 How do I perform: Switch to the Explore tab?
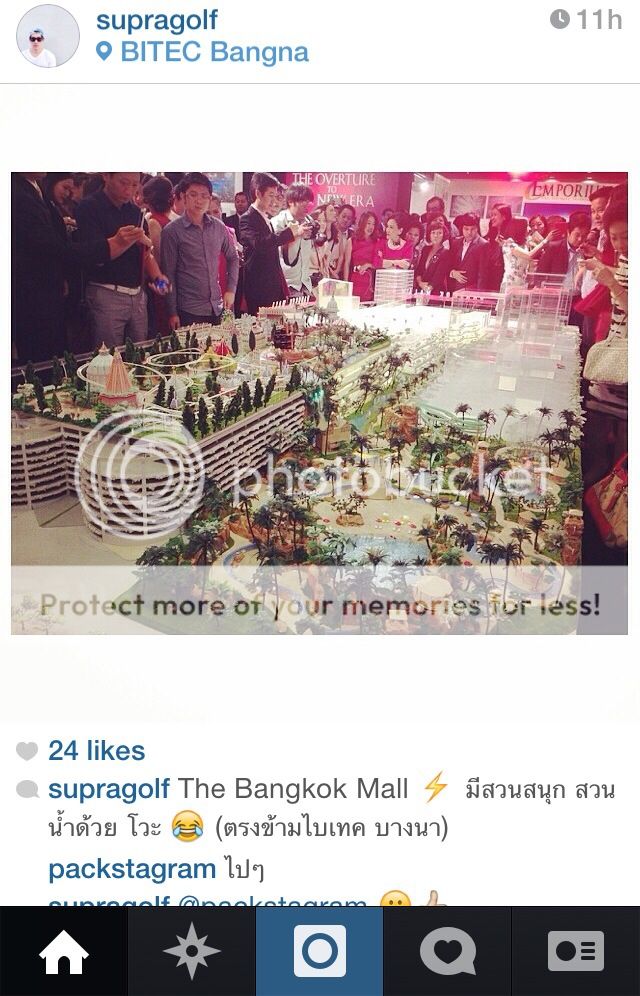pos(191,951)
